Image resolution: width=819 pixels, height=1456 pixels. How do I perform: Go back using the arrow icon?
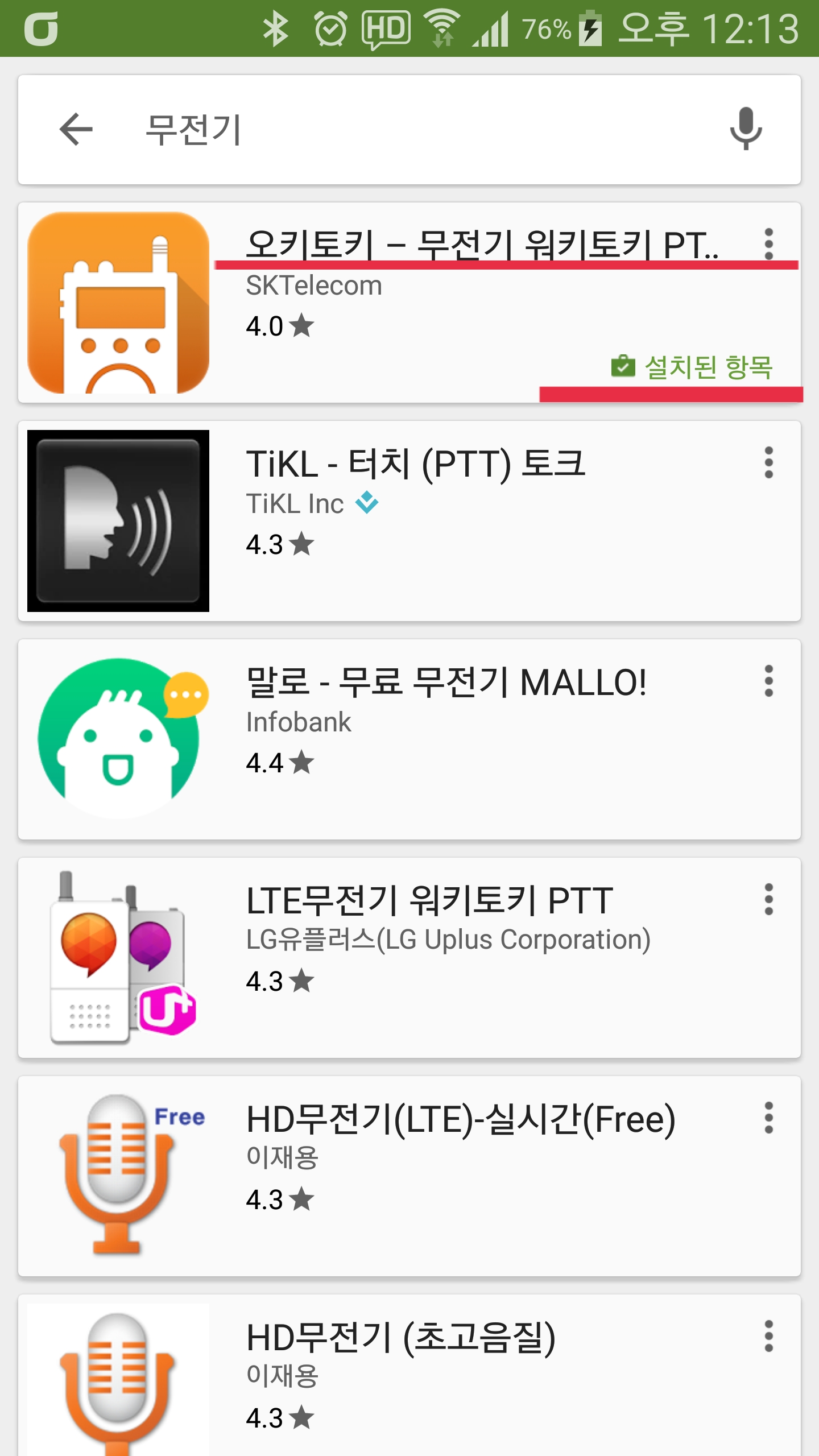76,130
